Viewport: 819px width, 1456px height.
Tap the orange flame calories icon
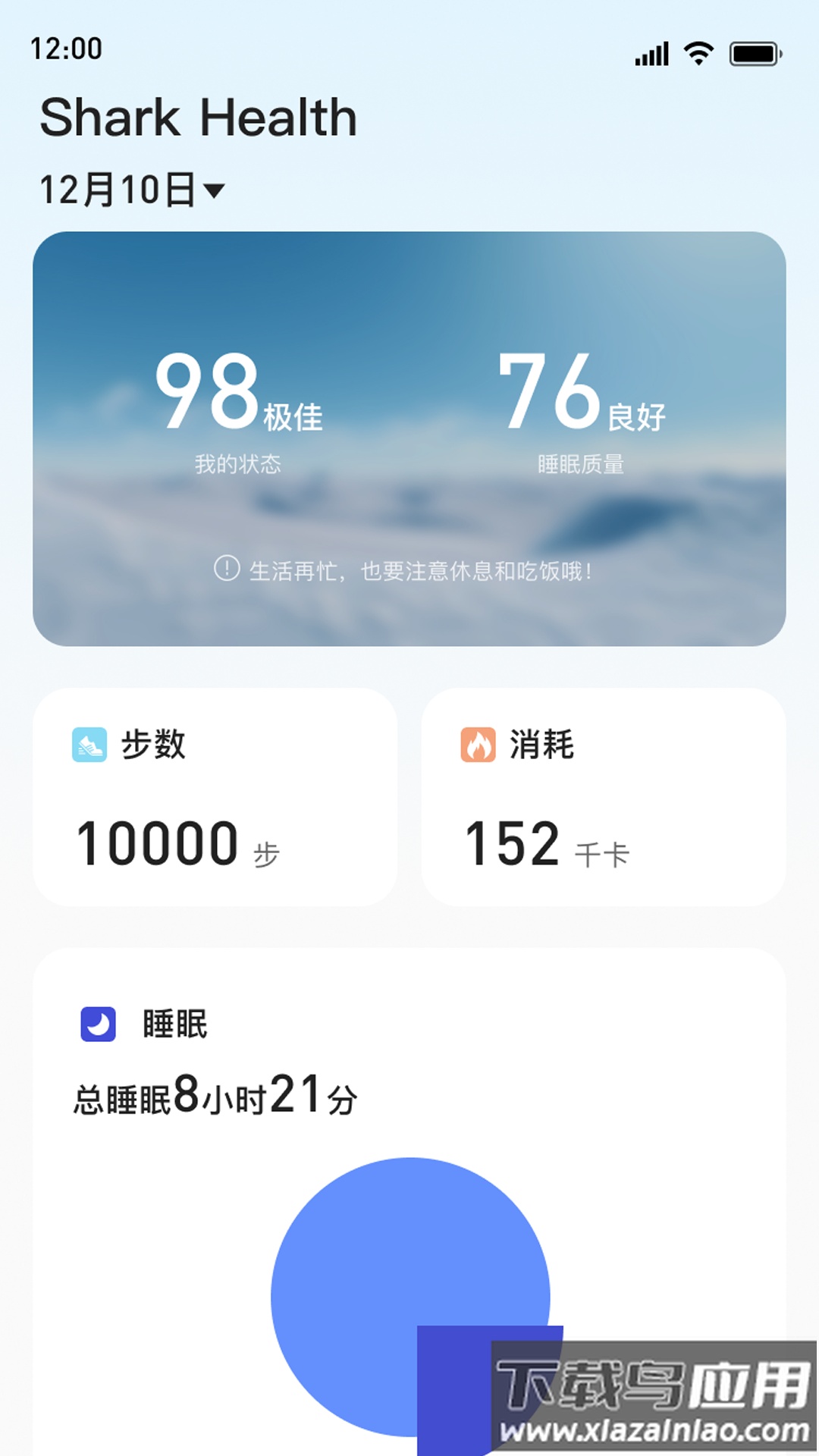tap(477, 745)
